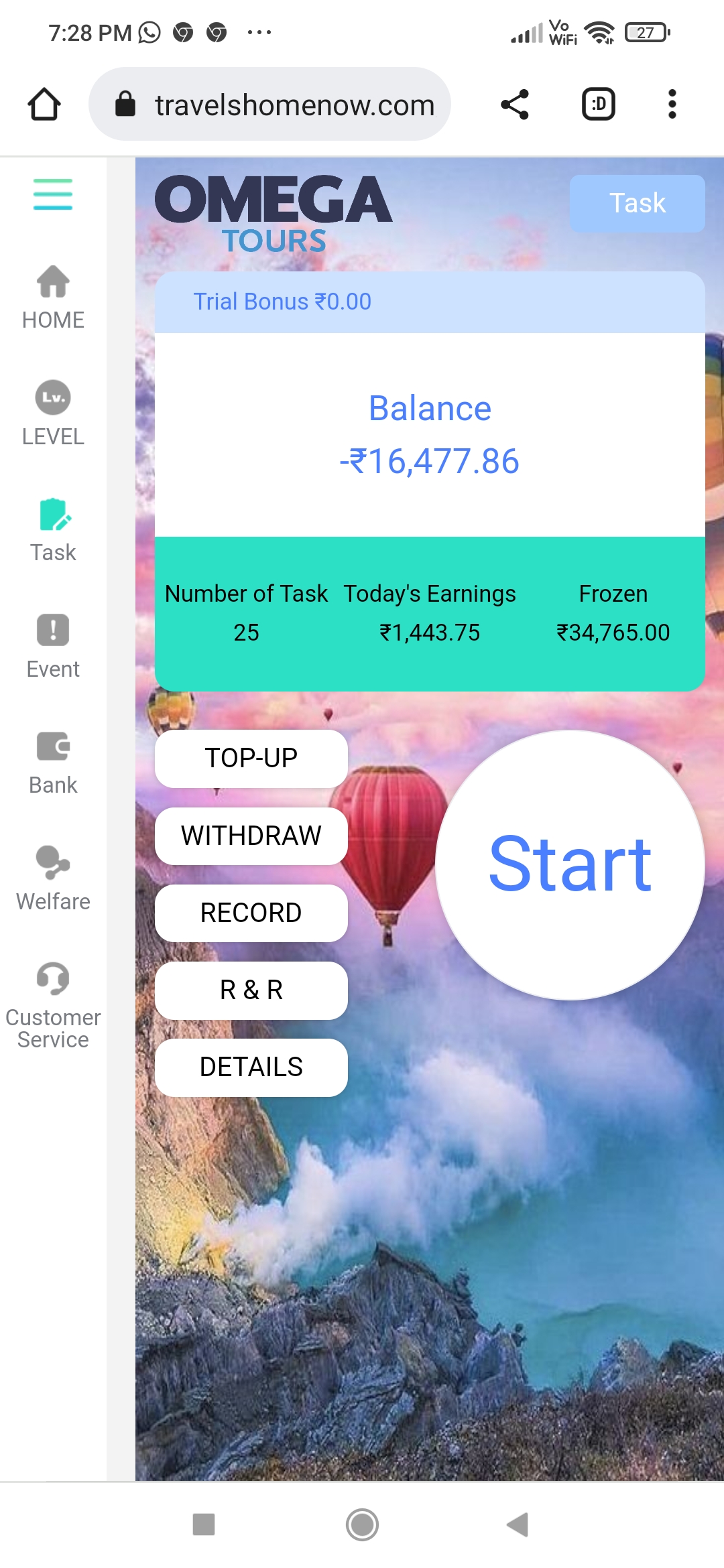Tap the big Start circle
This screenshot has width=724, height=1568.
(570, 864)
